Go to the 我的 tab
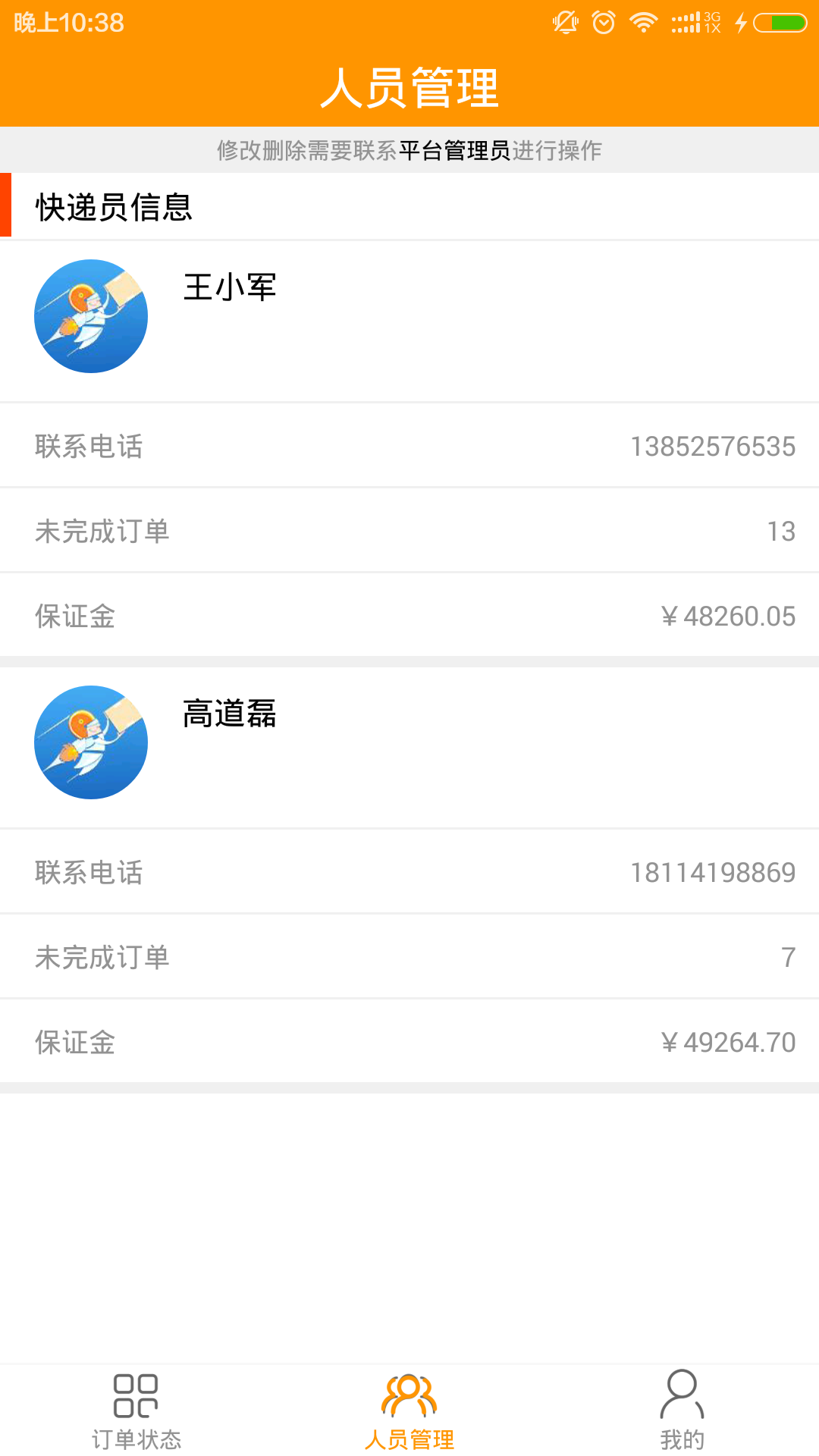This screenshot has height=1456, width=819. click(x=682, y=1410)
